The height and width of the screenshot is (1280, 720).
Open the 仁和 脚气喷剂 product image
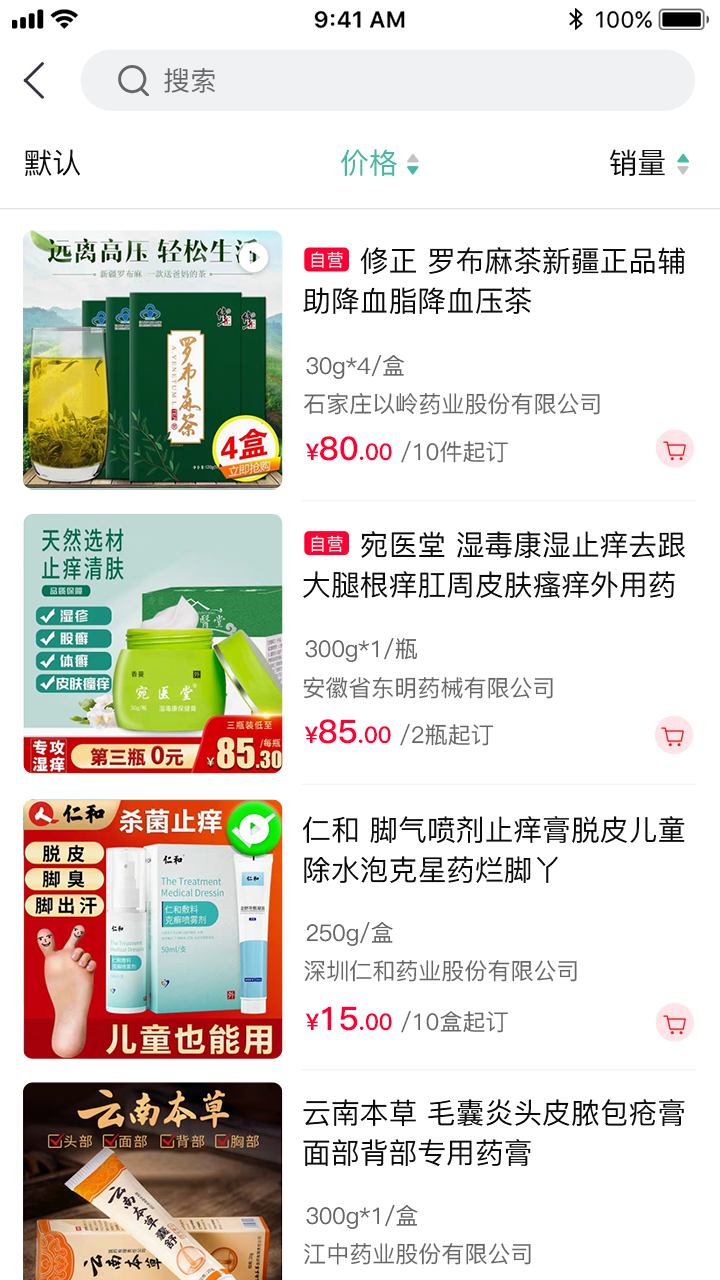coord(153,928)
